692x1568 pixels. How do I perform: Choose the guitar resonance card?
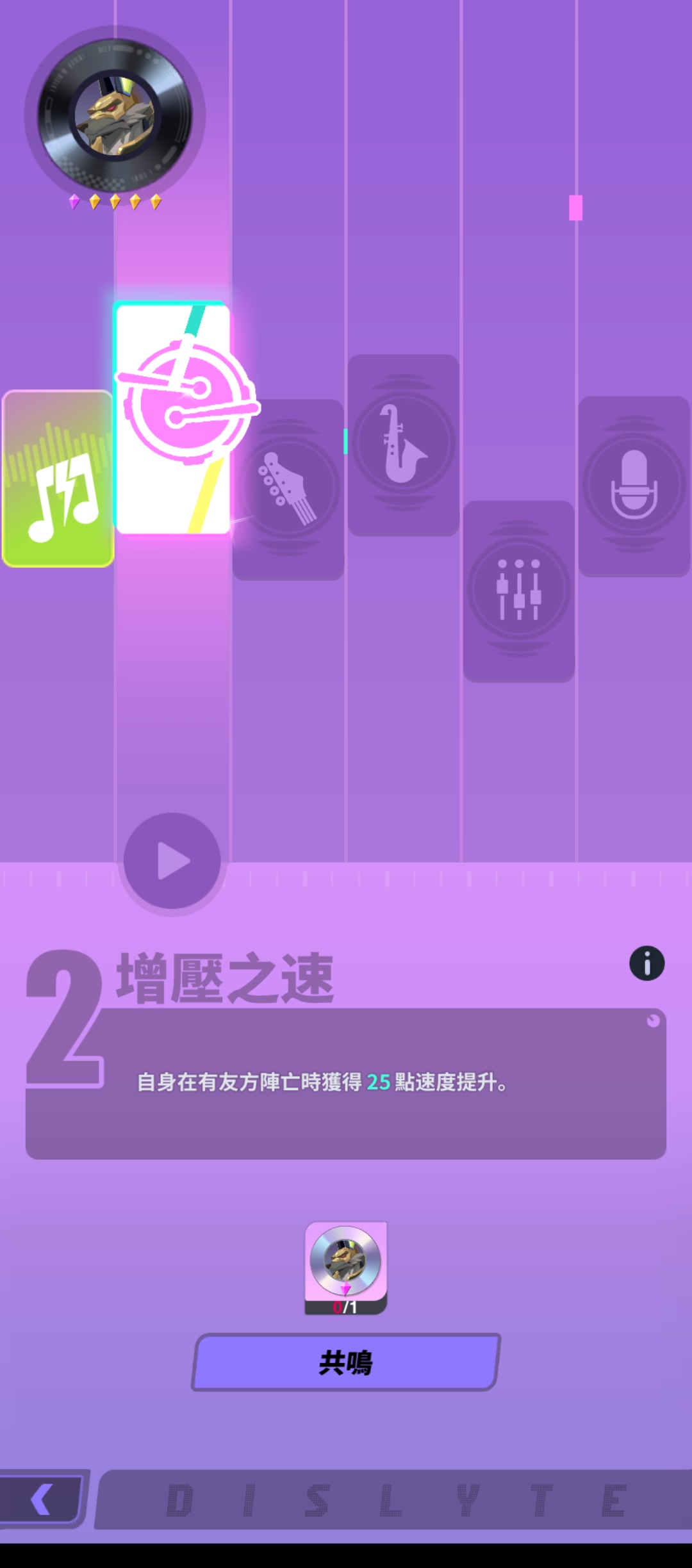pos(288,490)
